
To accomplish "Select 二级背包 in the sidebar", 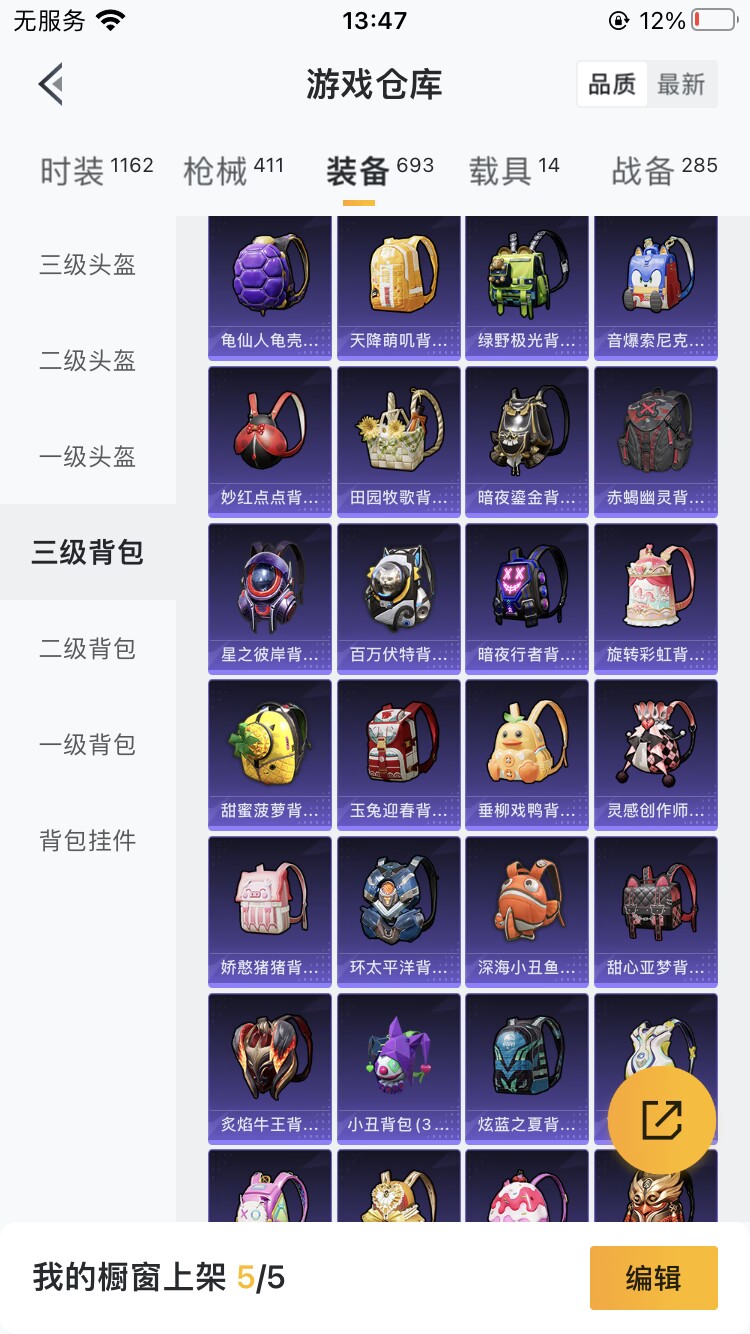I will 88,649.
